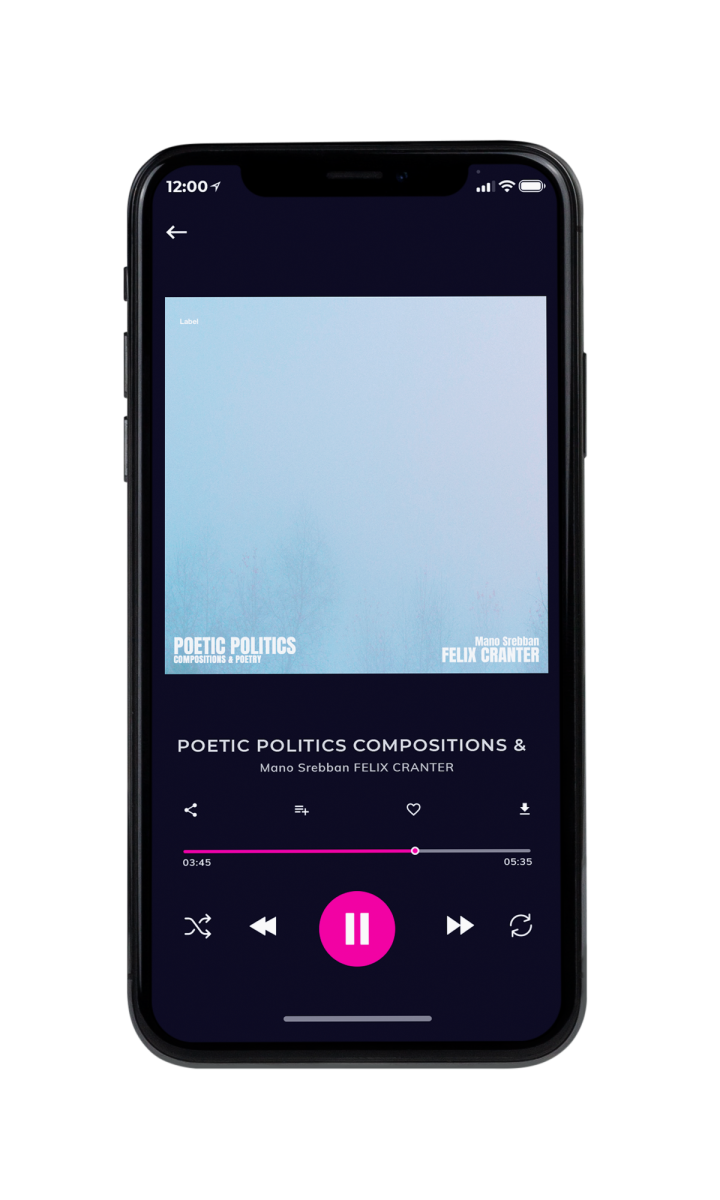Go back with the arrow icon
This screenshot has width=720, height=1200.
coord(177,232)
